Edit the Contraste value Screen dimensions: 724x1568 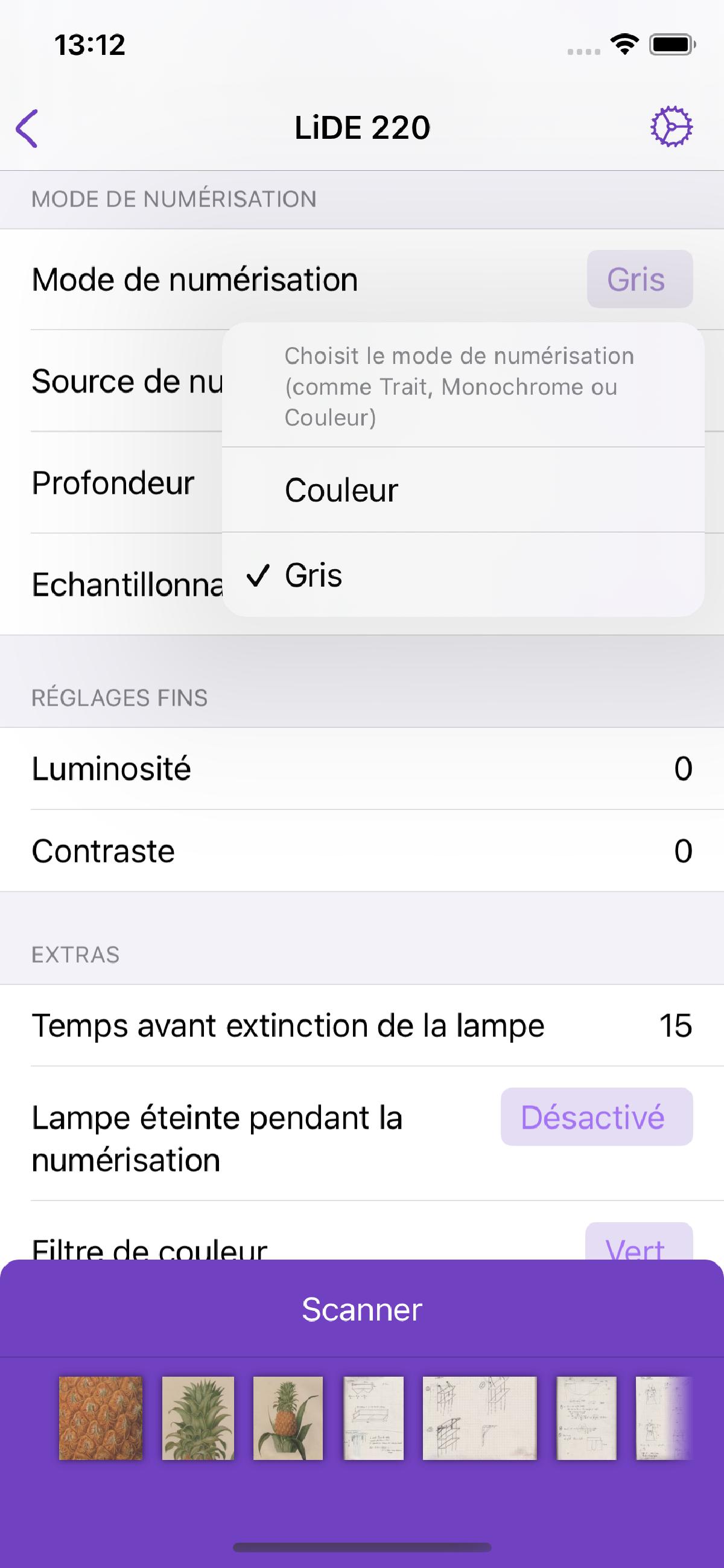click(x=682, y=851)
